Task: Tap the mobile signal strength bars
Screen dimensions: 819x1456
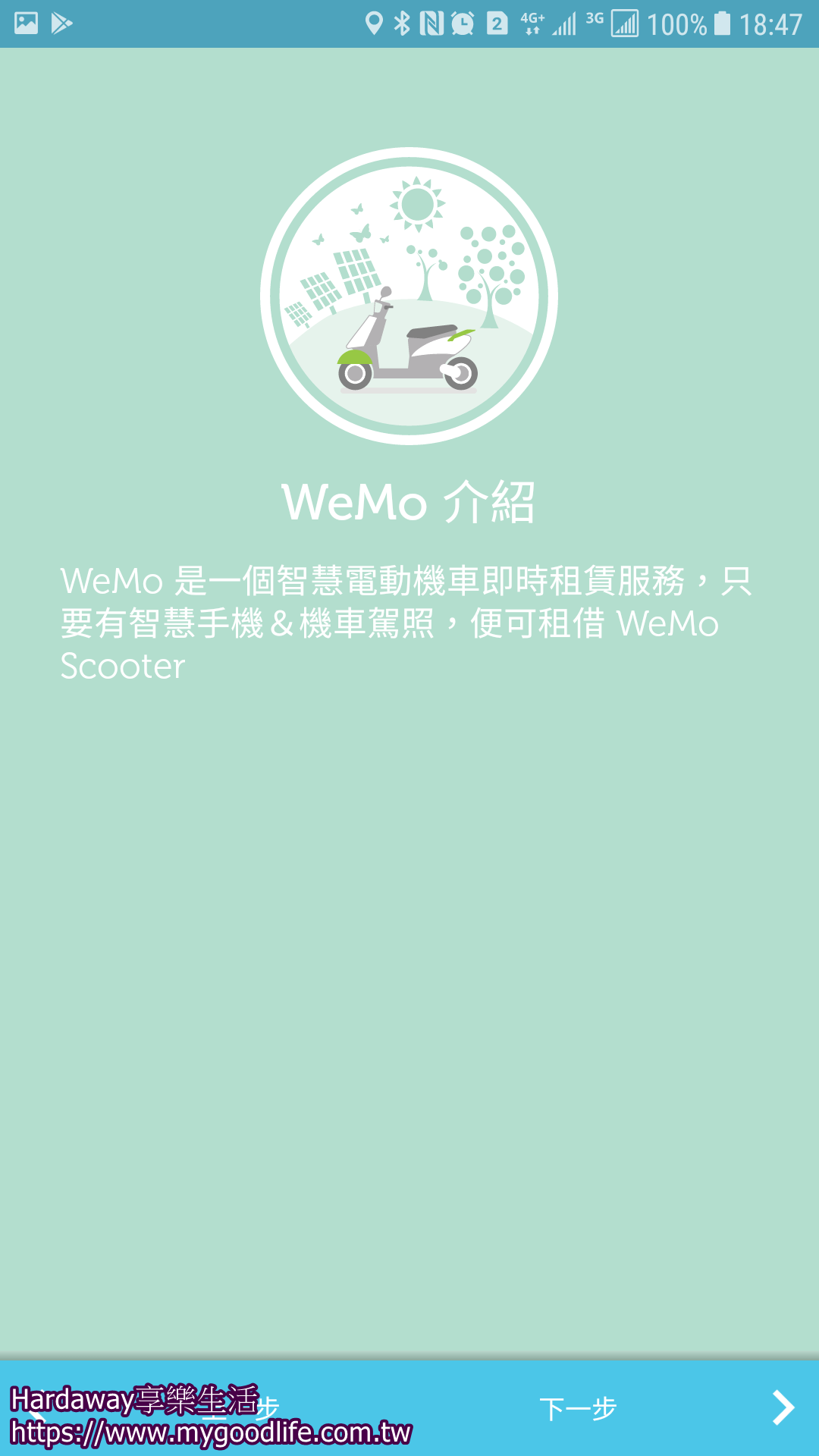Action: point(563,23)
